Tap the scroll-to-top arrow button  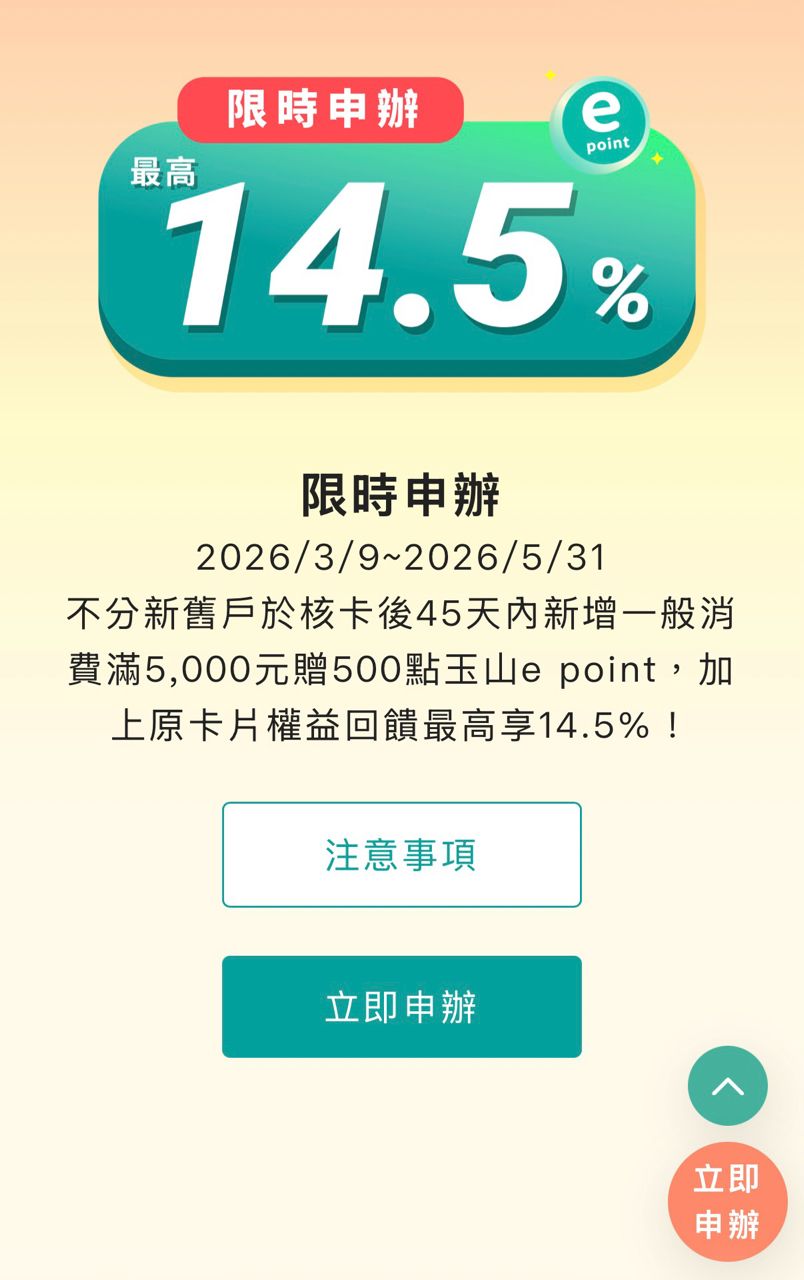pyautogui.click(x=727, y=1086)
